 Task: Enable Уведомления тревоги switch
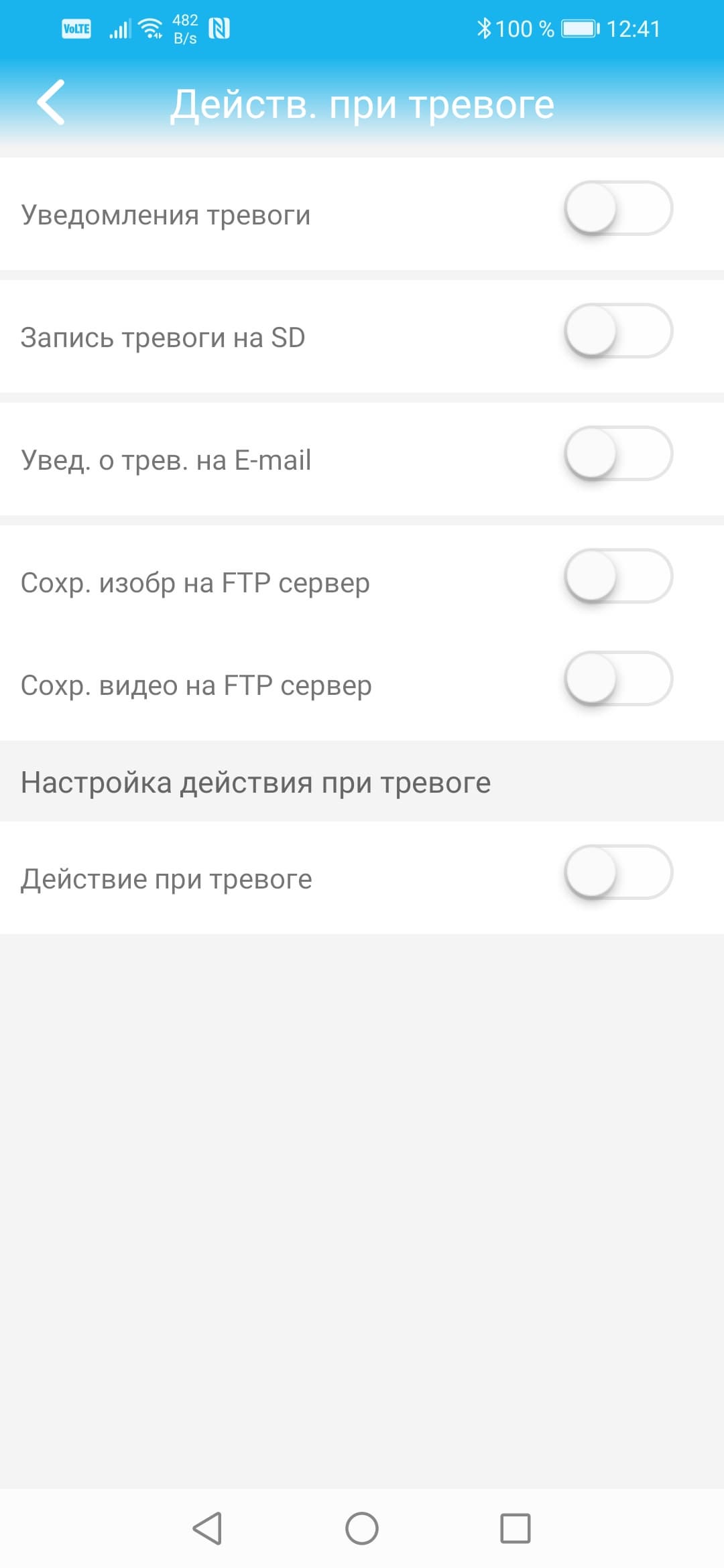pyautogui.click(x=618, y=208)
